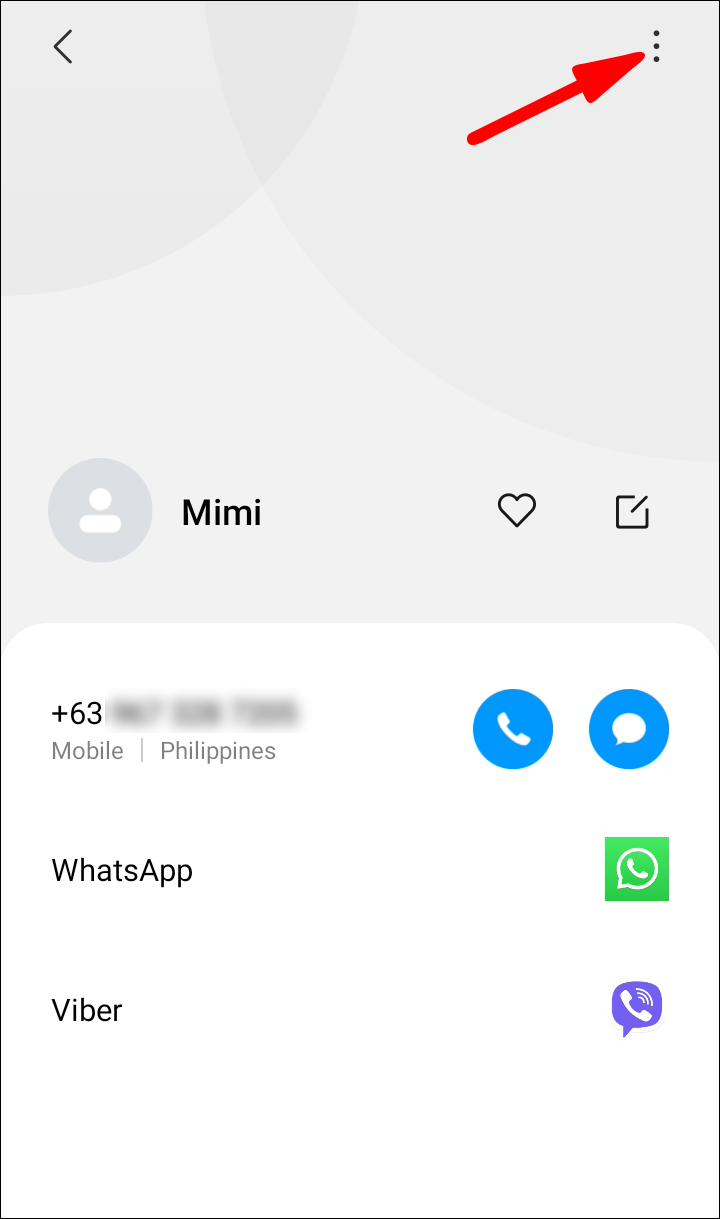This screenshot has width=720, height=1219.
Task: Edit Mimi's contact details
Action: point(632,511)
